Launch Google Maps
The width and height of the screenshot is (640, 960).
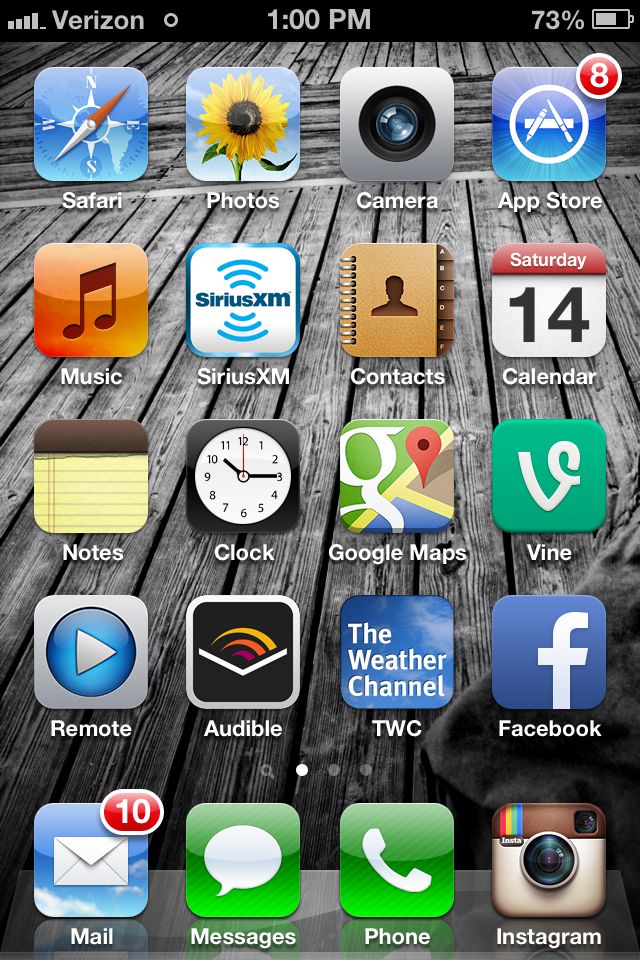[x=397, y=476]
